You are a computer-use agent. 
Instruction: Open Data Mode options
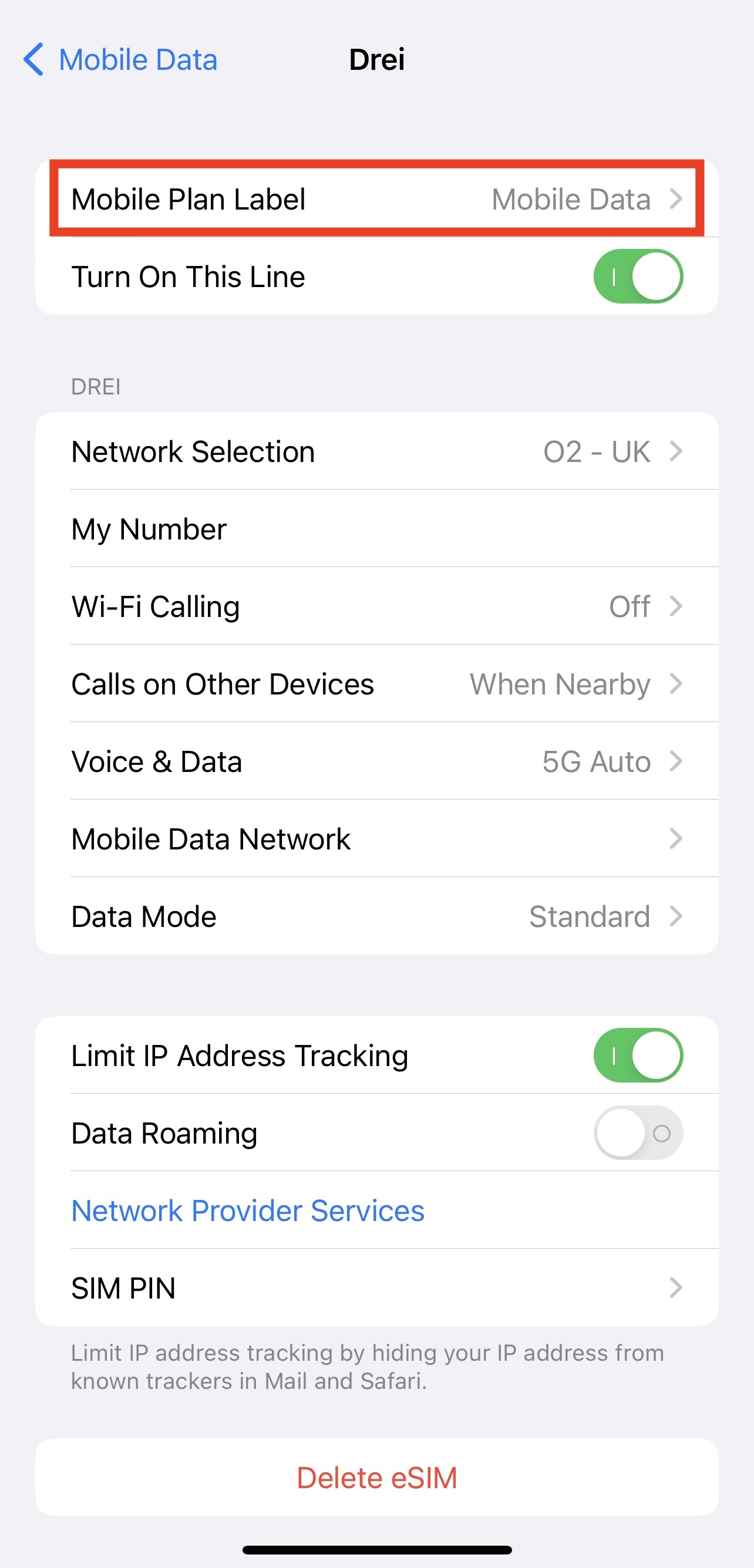pos(376,916)
